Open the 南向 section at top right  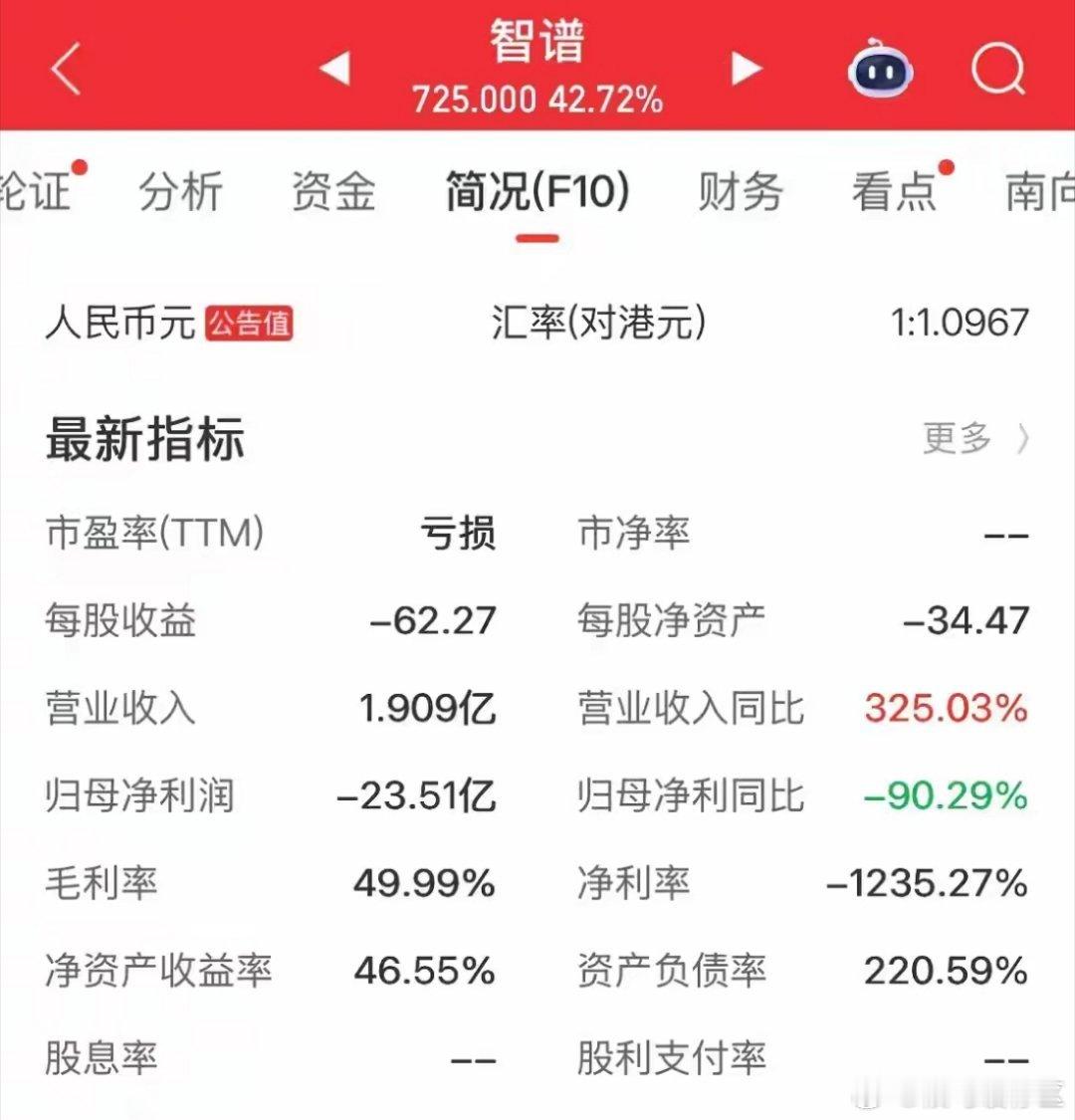(x=1037, y=193)
